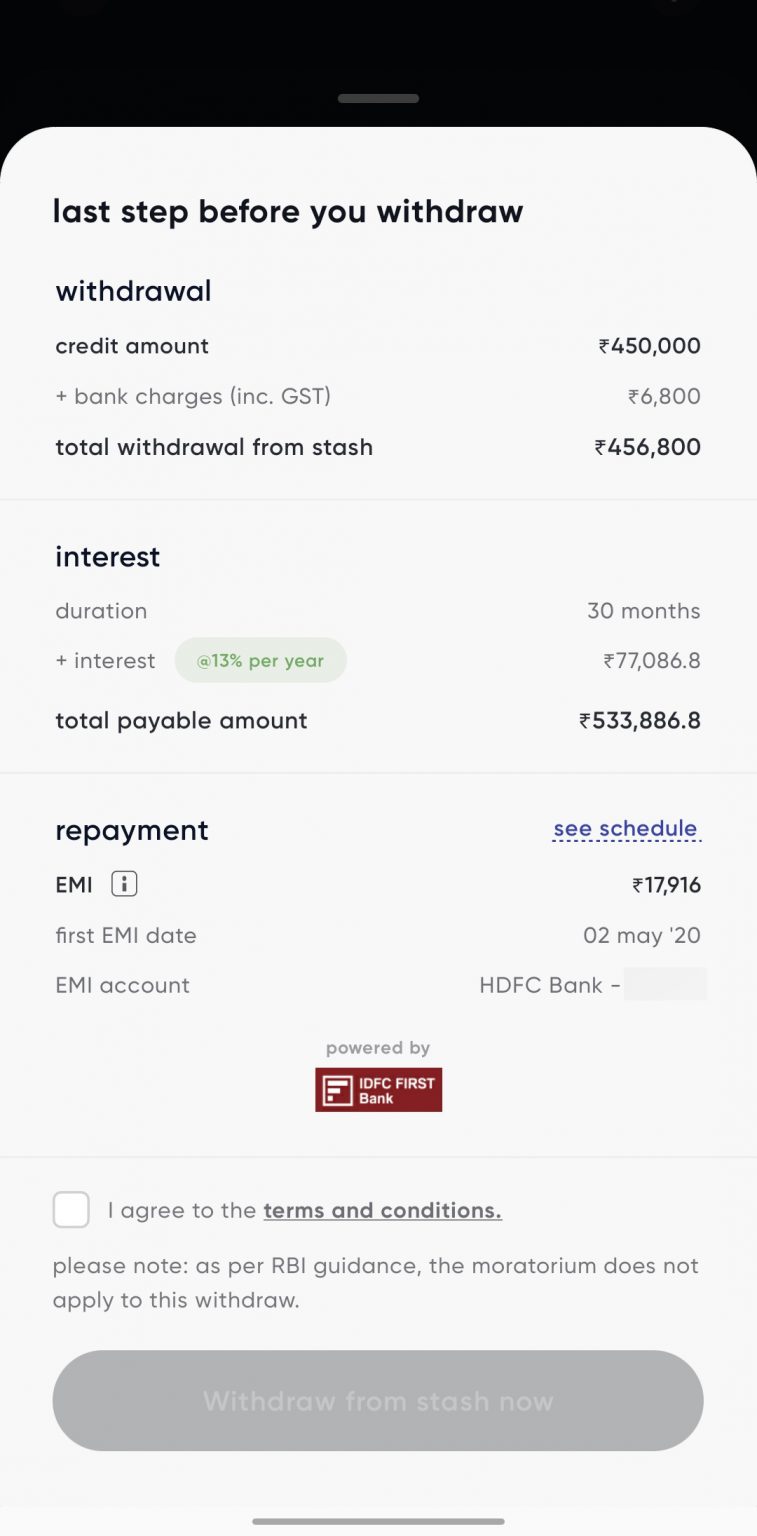757x1536 pixels.
Task: Enable the terms and conditions agreement checkbox
Action: click(71, 1209)
